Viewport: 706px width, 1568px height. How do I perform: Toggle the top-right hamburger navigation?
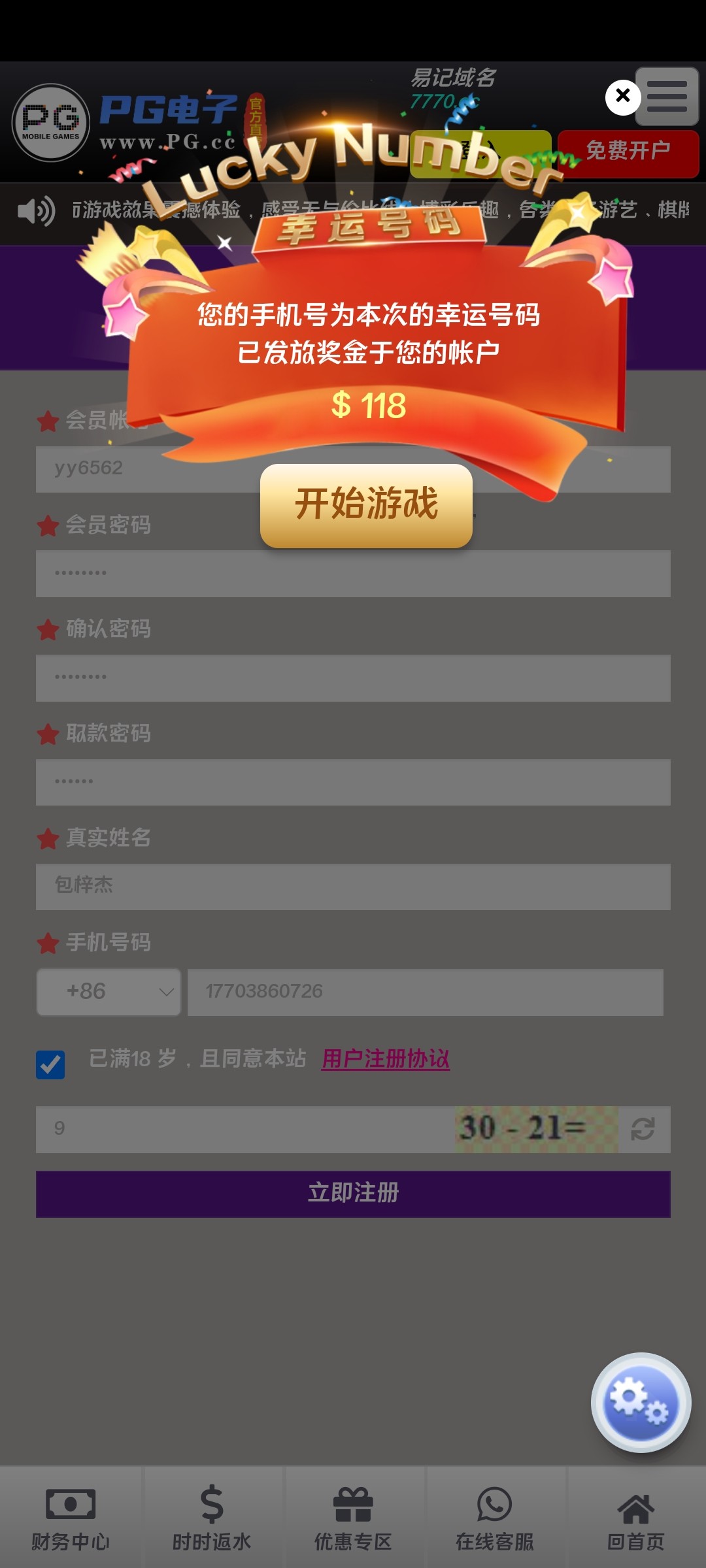coord(666,97)
